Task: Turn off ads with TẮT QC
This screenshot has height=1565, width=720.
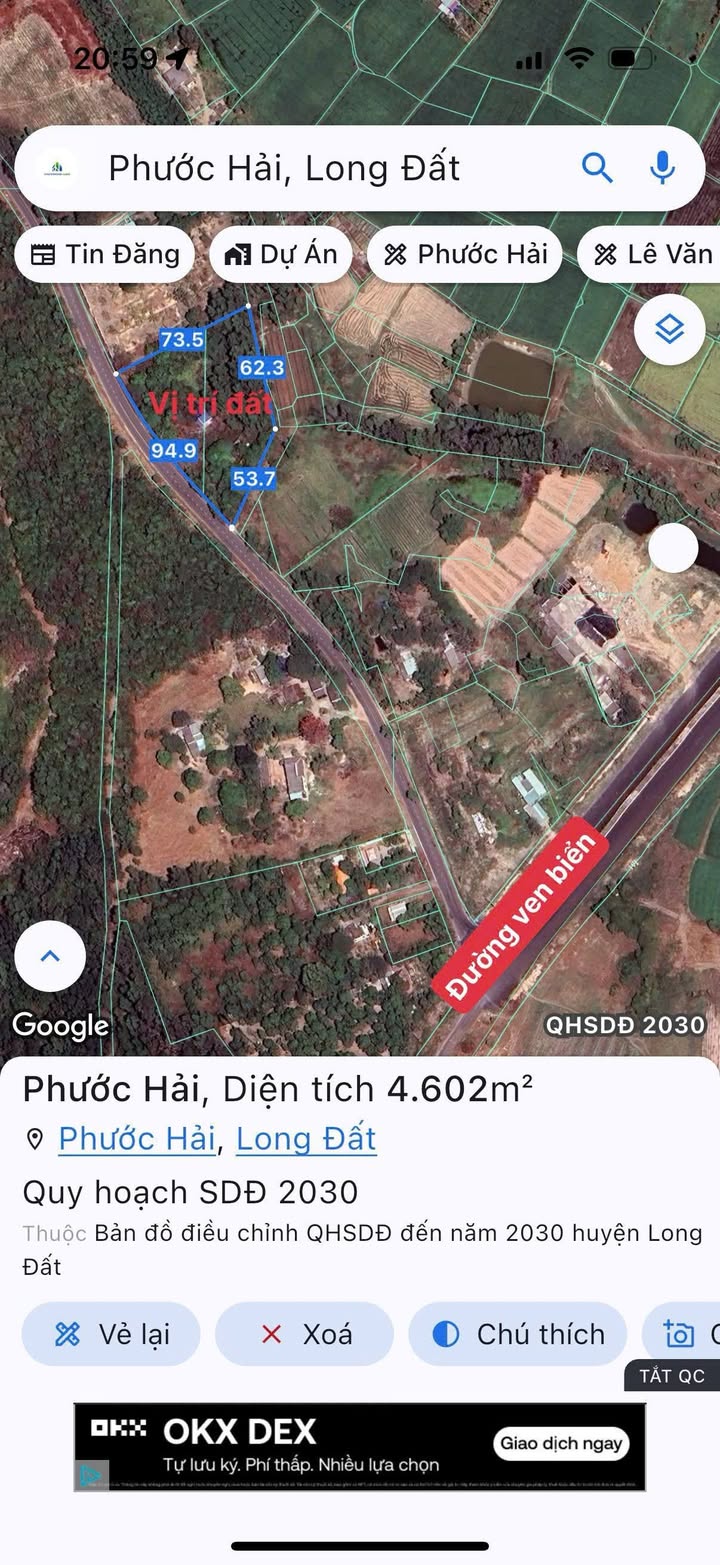Action: (672, 1376)
